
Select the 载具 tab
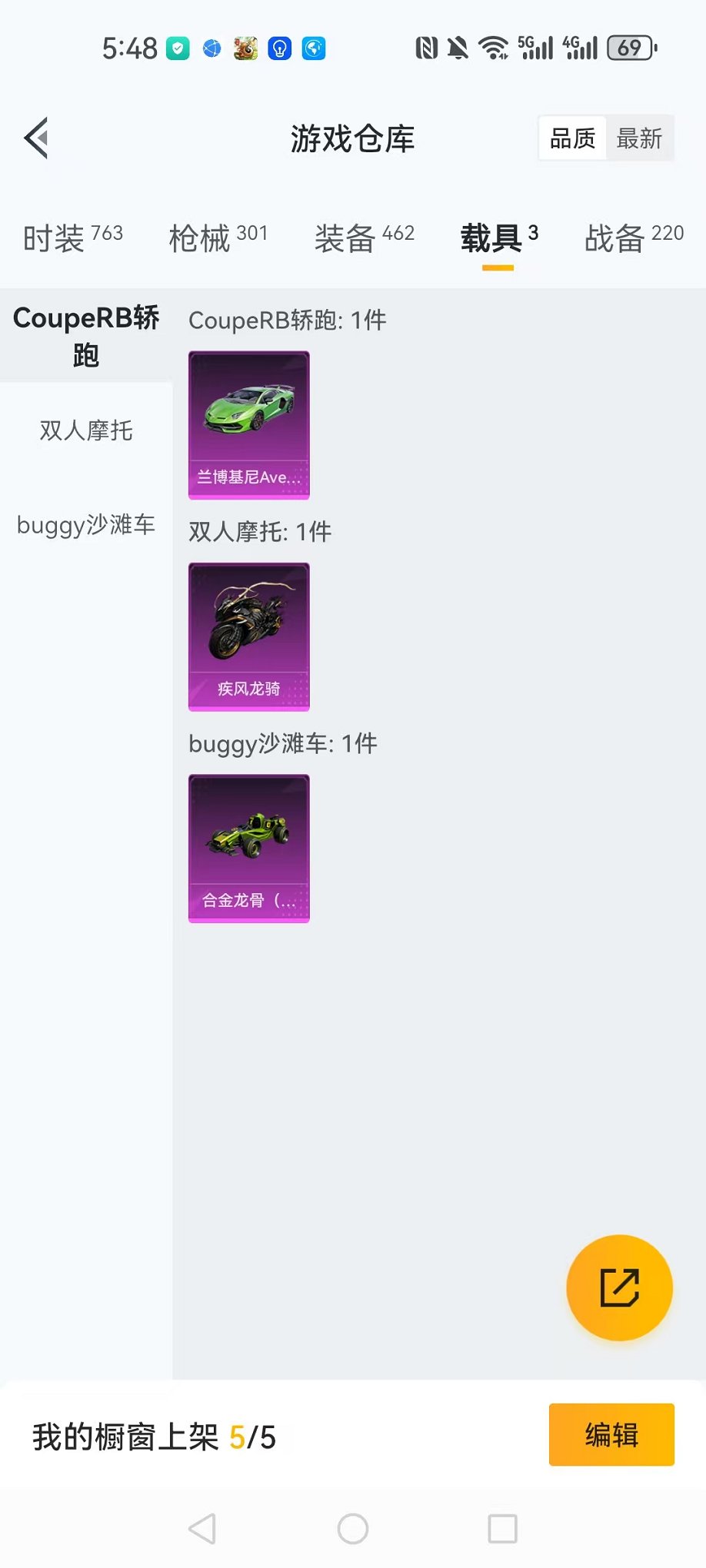coord(498,238)
